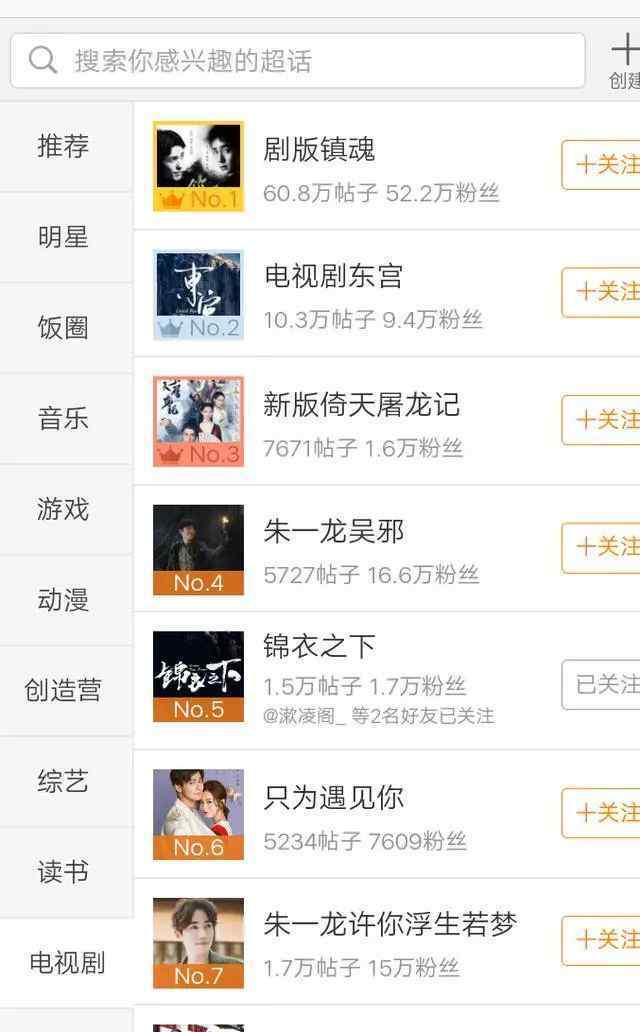This screenshot has height=1032, width=640.
Task: Switch to the 音乐 category
Action: coord(63,419)
